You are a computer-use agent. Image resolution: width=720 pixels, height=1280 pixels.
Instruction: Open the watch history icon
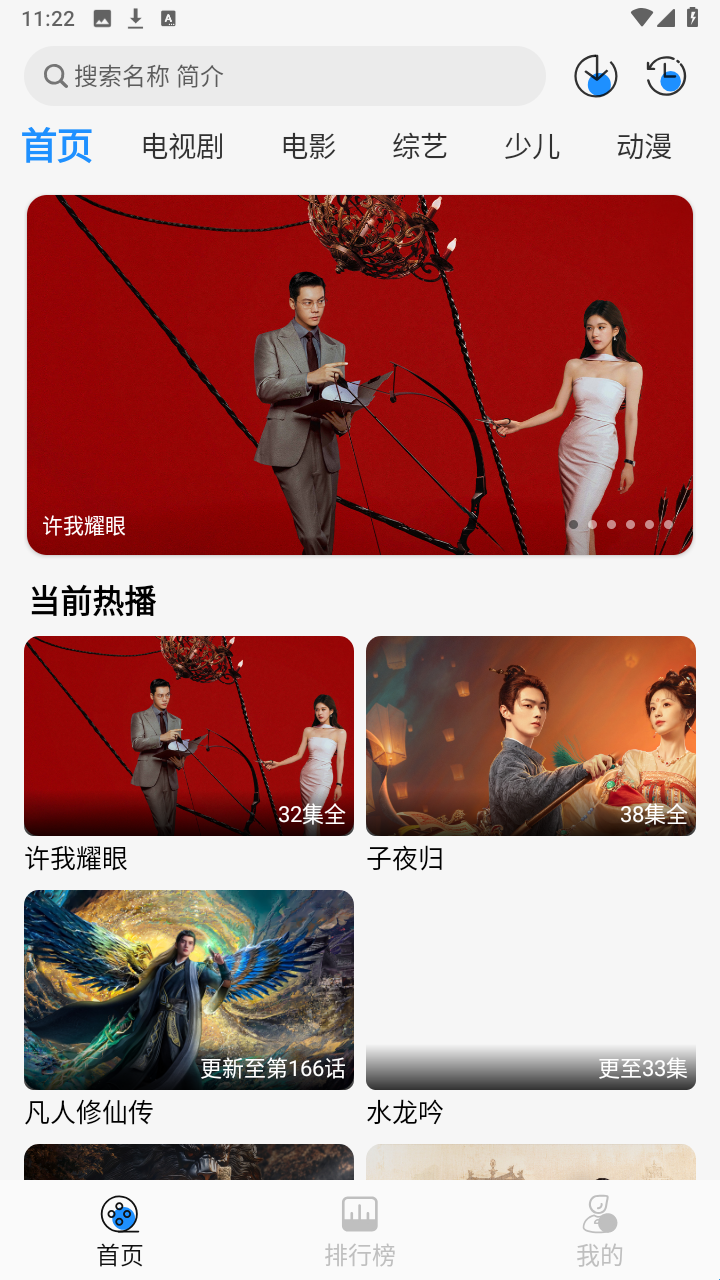click(666, 75)
